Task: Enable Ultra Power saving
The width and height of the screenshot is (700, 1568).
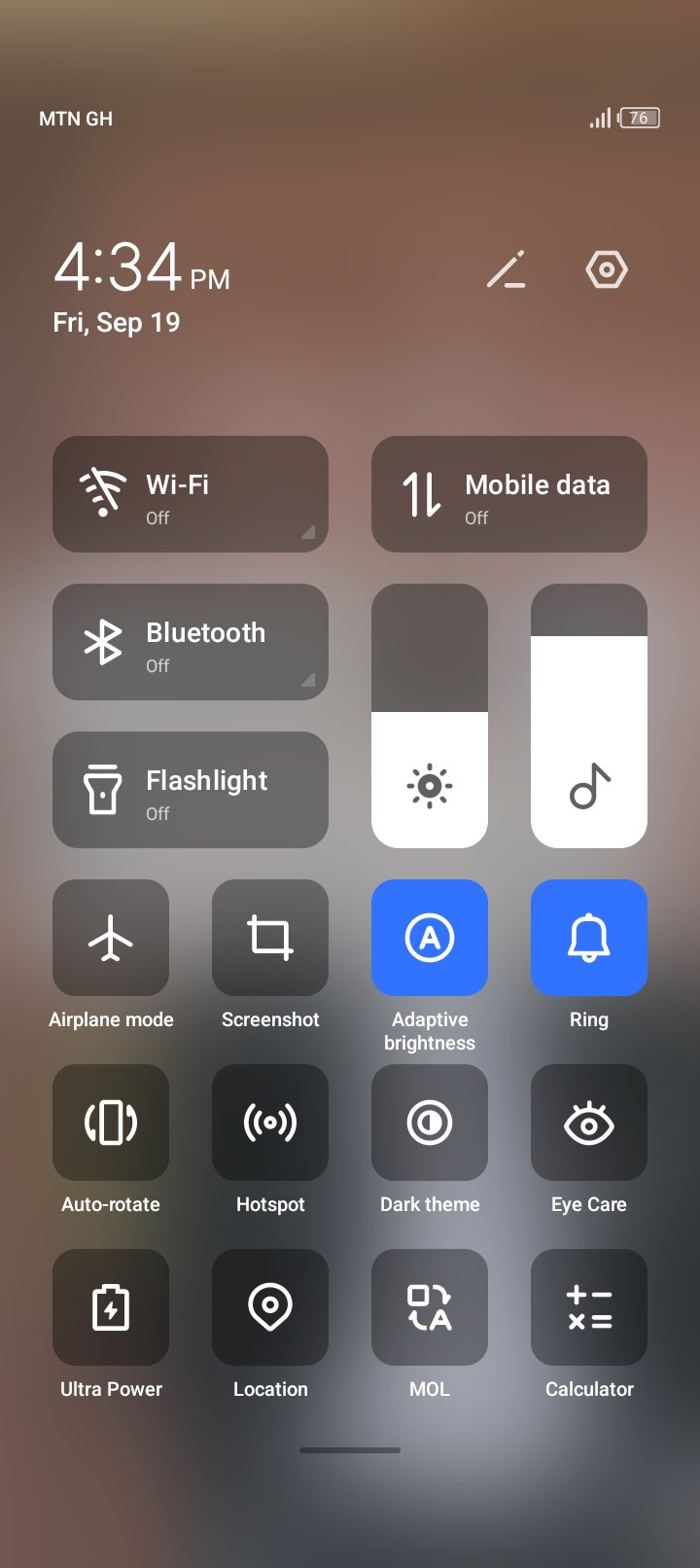Action: (x=111, y=1307)
